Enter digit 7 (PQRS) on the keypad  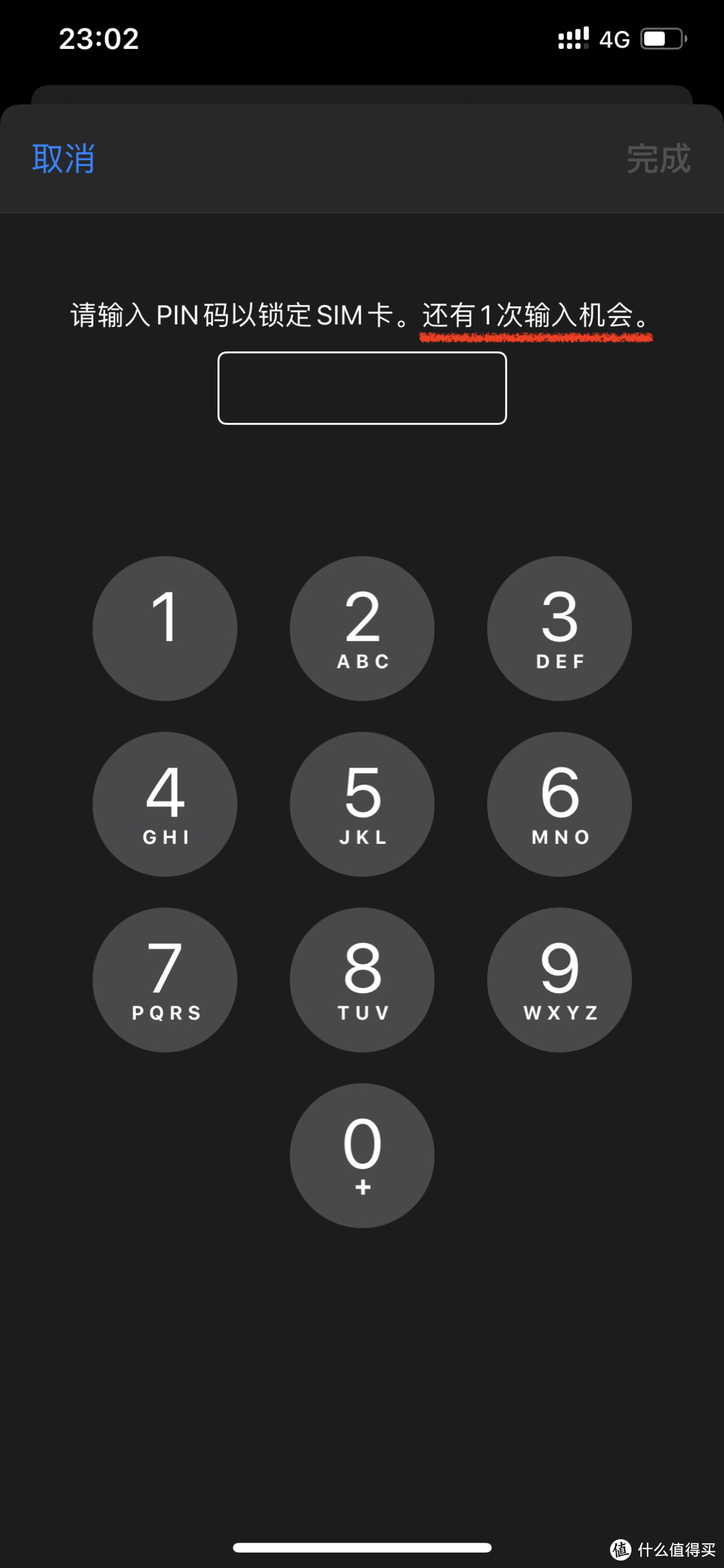[x=165, y=979]
